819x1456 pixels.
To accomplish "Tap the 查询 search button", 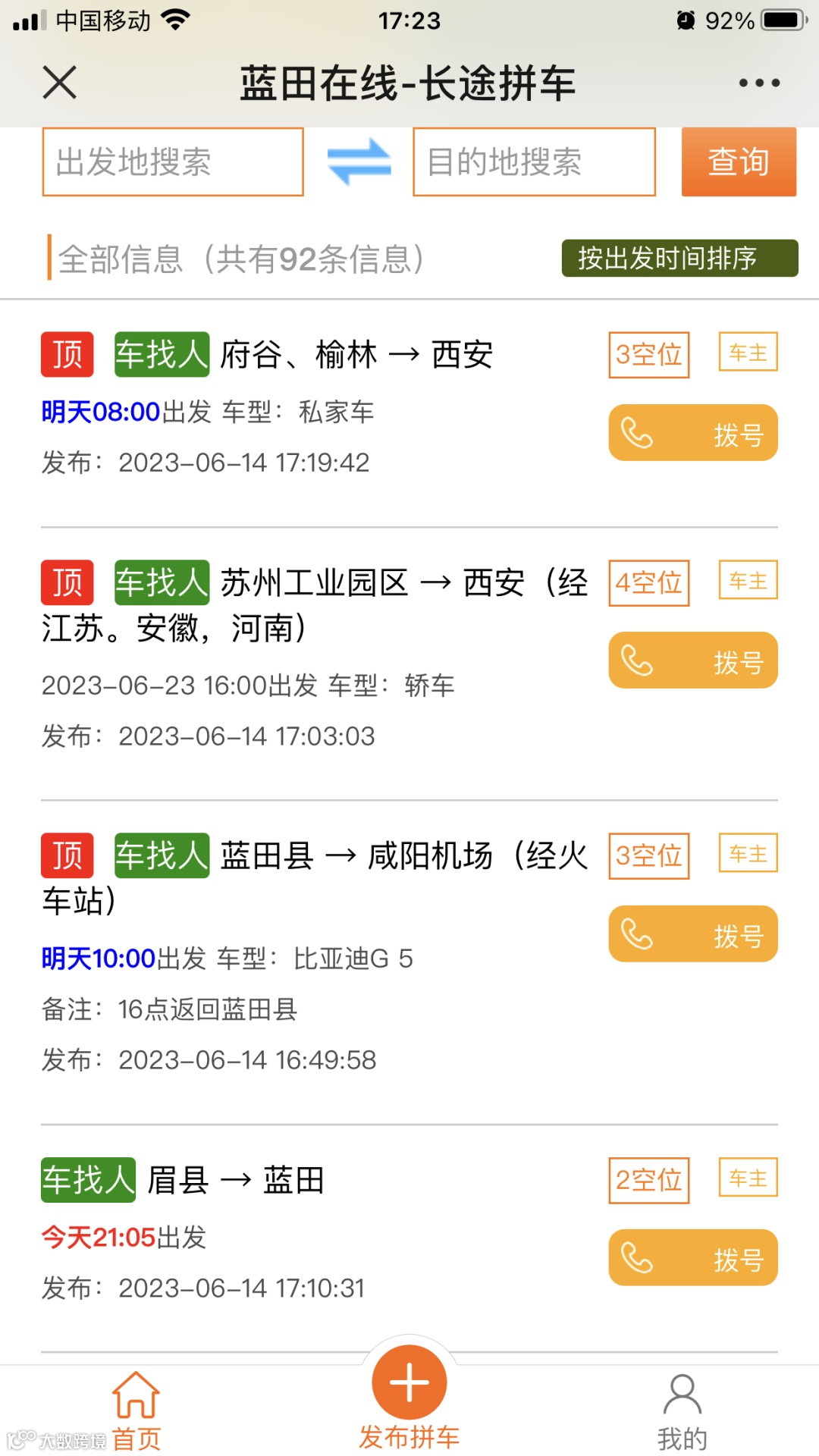I will pos(739,162).
